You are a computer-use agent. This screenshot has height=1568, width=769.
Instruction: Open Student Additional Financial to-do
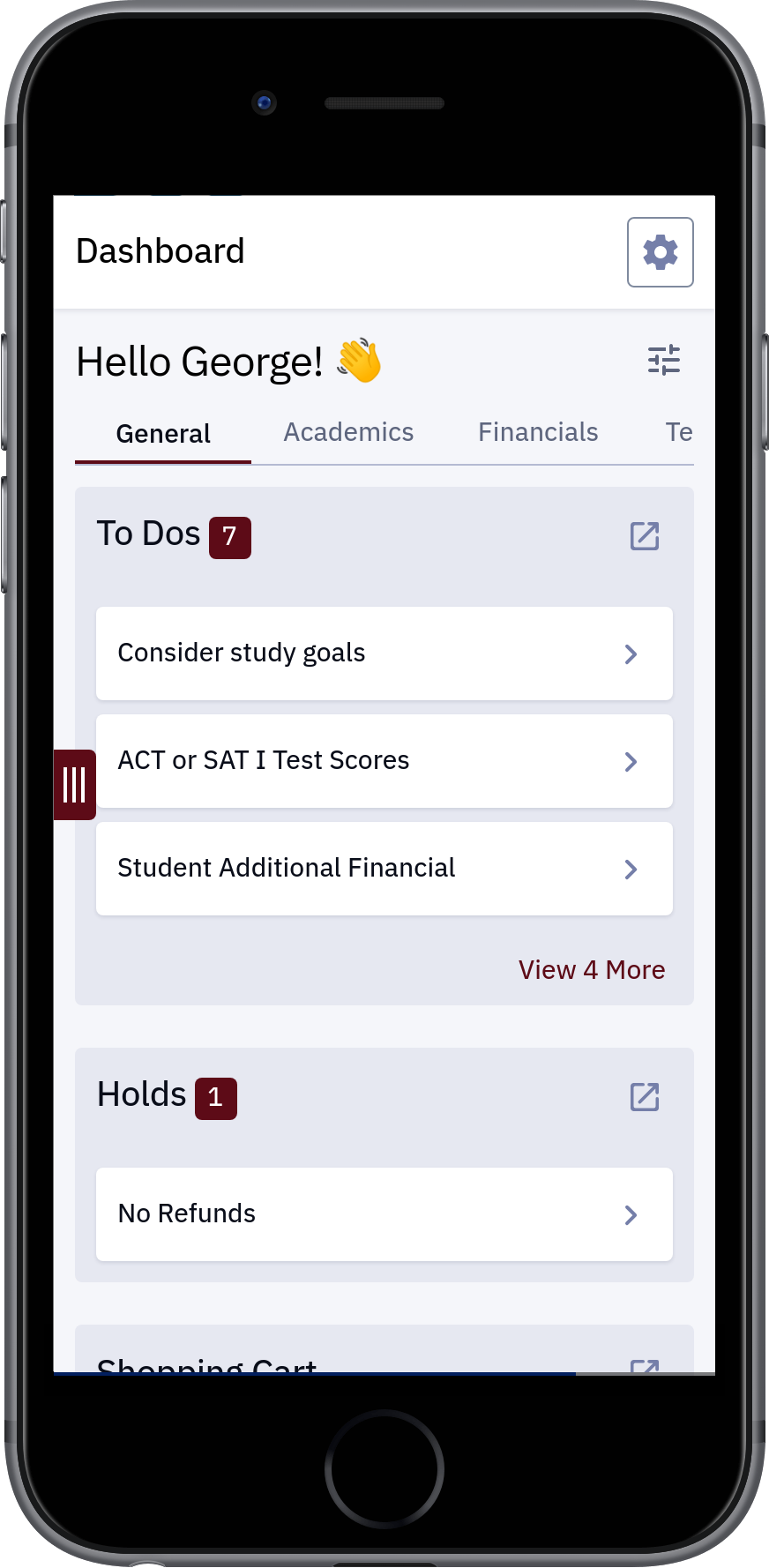click(384, 869)
